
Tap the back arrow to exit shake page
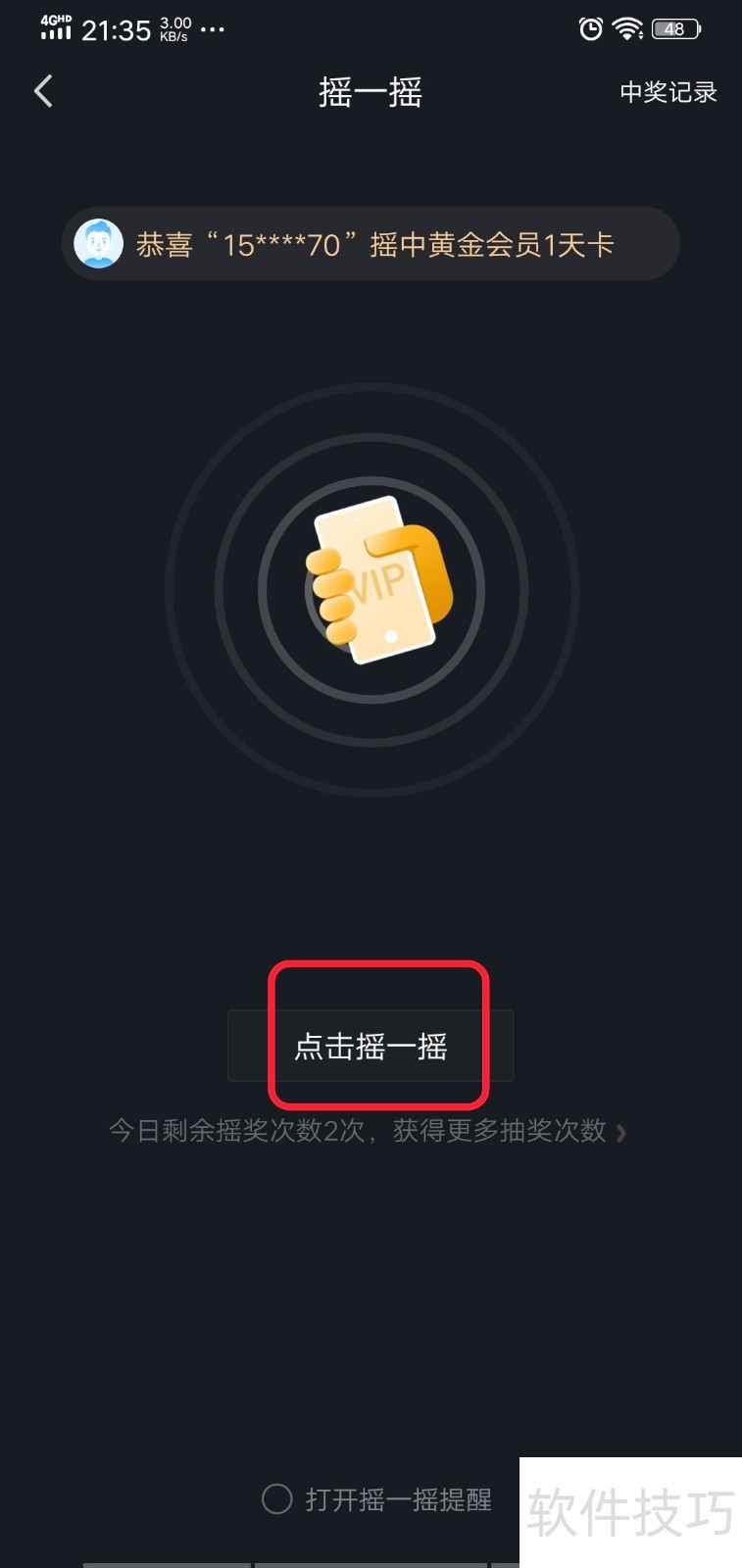[x=41, y=90]
